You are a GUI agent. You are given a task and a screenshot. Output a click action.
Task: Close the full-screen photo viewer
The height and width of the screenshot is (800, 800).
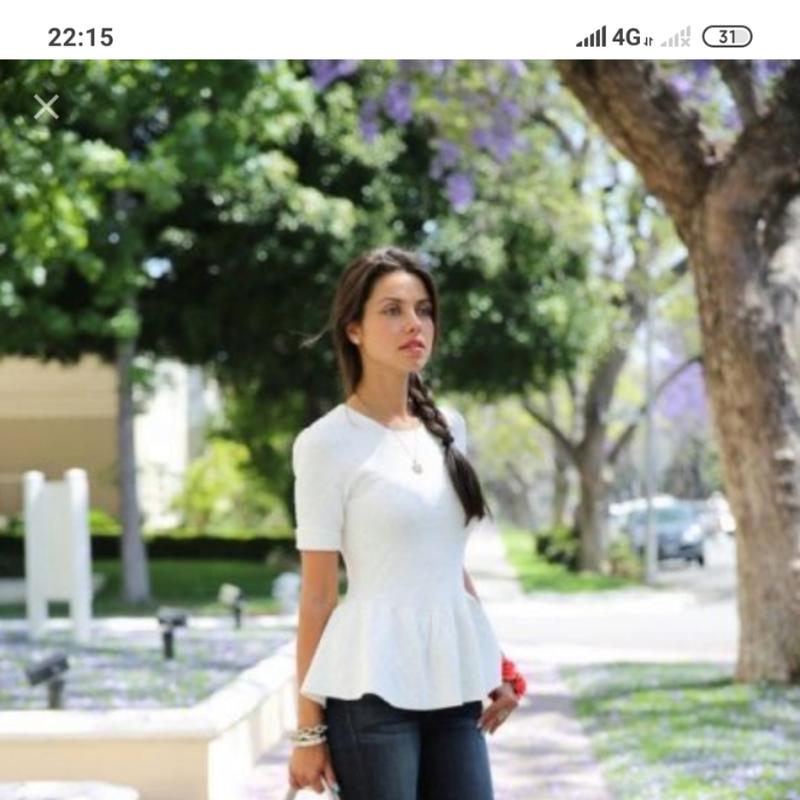pyautogui.click(x=46, y=107)
